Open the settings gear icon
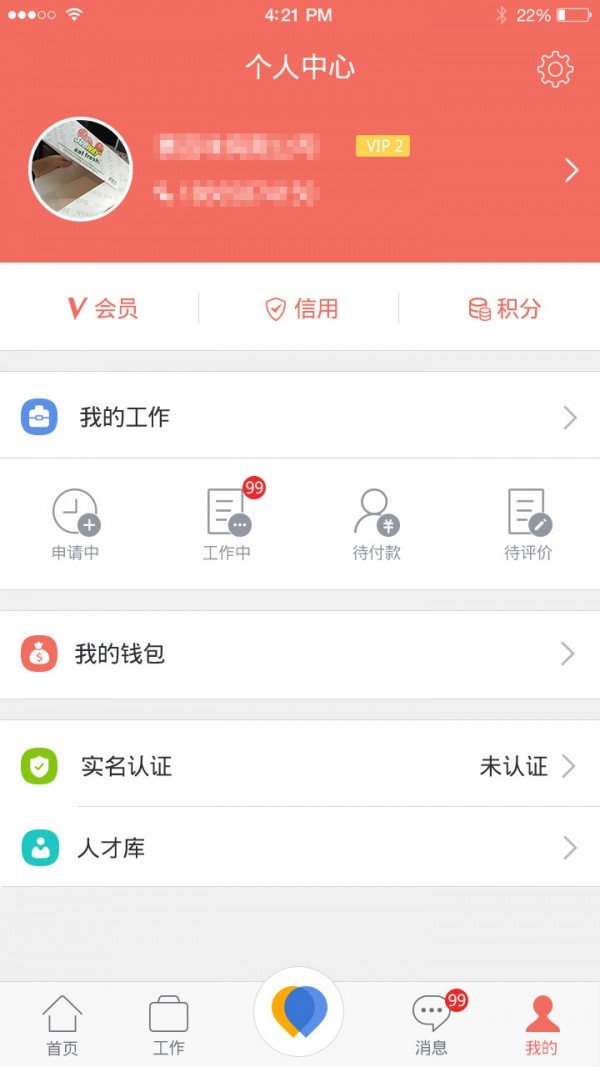 555,69
